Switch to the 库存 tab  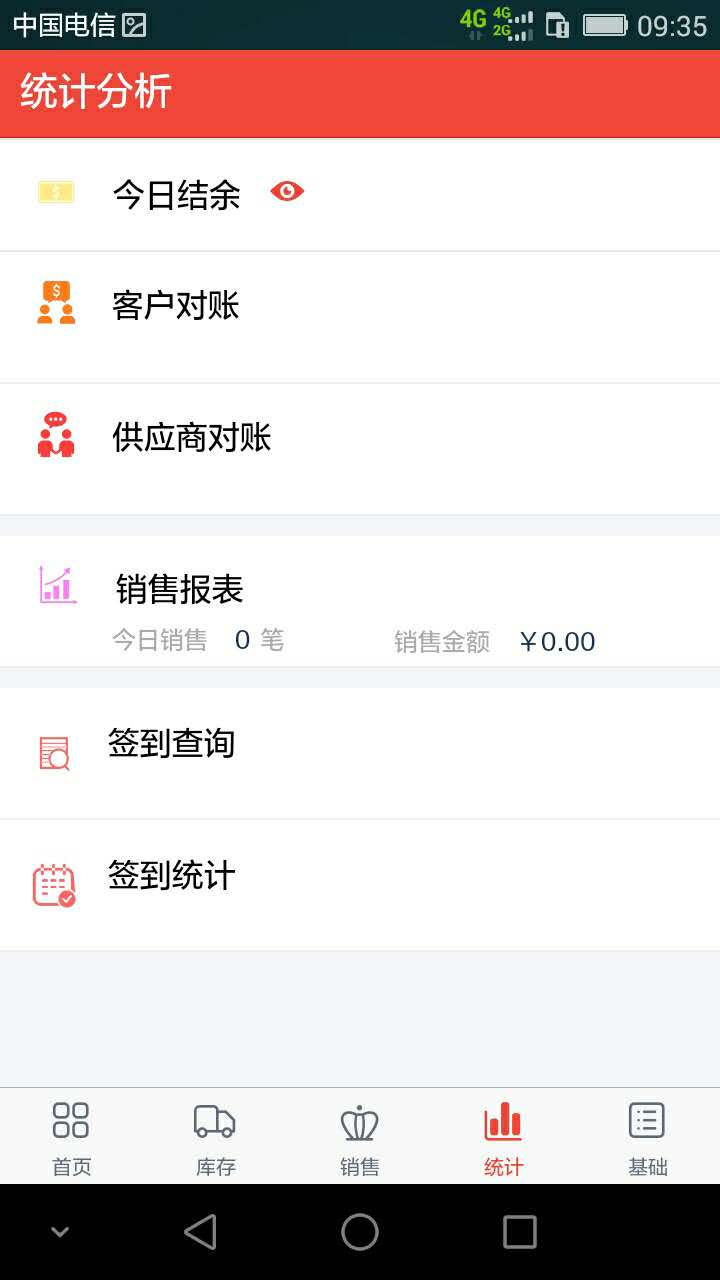pyautogui.click(x=215, y=1138)
